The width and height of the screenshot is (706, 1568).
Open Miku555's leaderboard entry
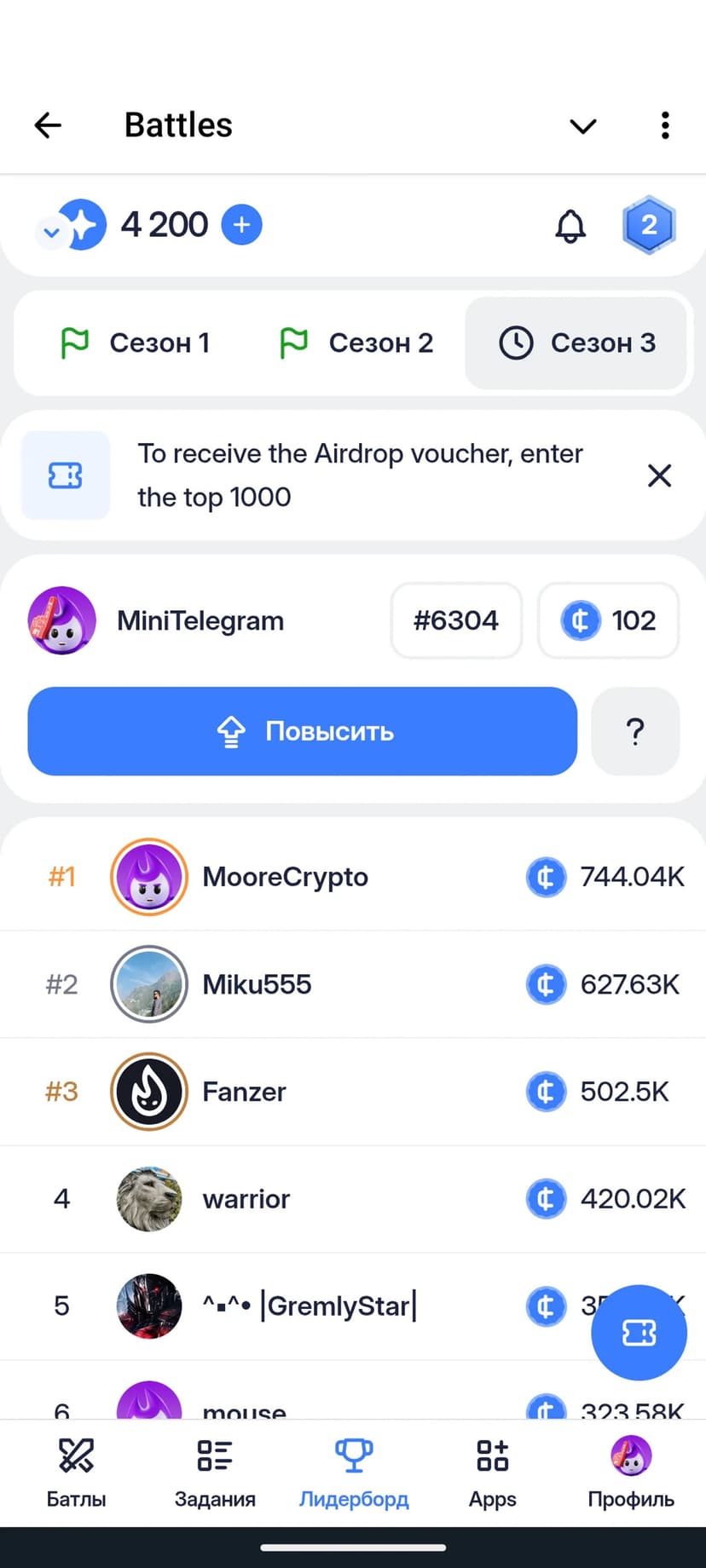pyautogui.click(x=353, y=984)
